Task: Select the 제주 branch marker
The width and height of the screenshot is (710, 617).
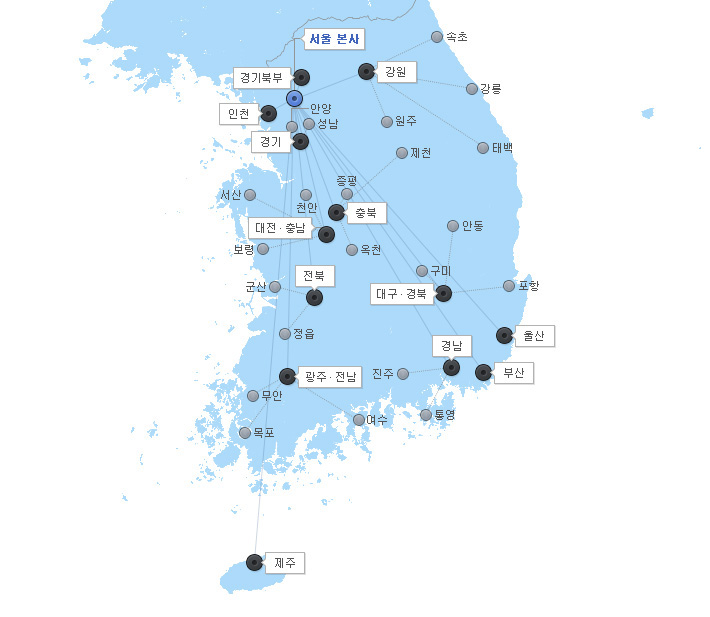Action: coord(254,562)
